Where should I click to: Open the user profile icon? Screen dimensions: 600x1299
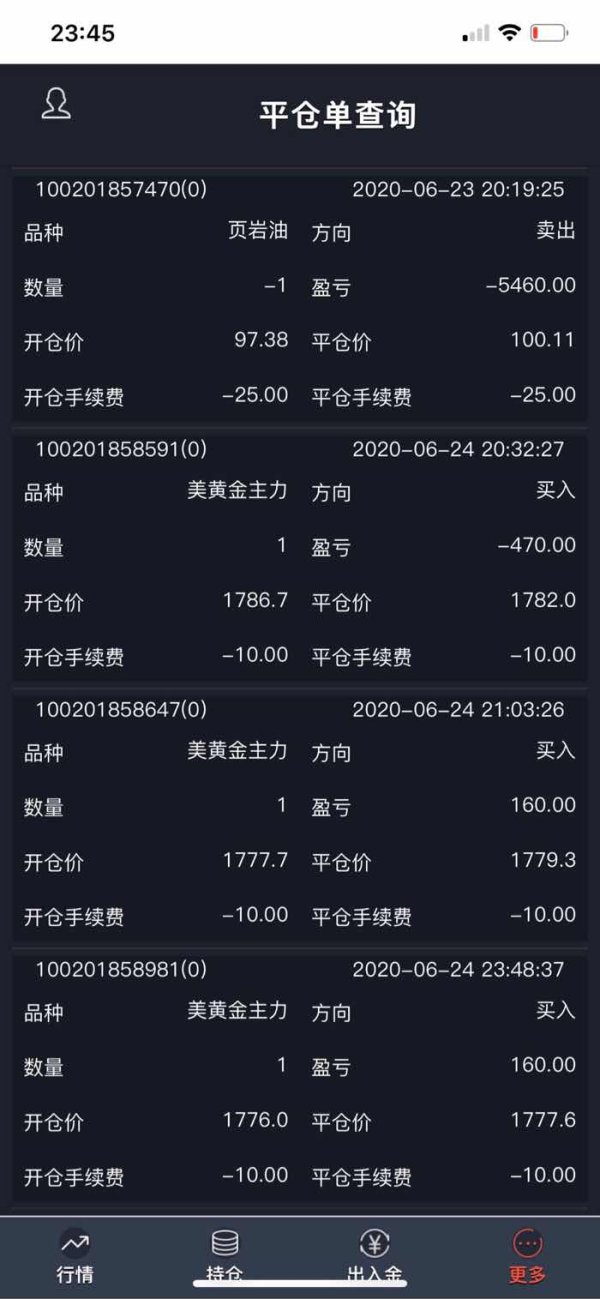click(56, 104)
